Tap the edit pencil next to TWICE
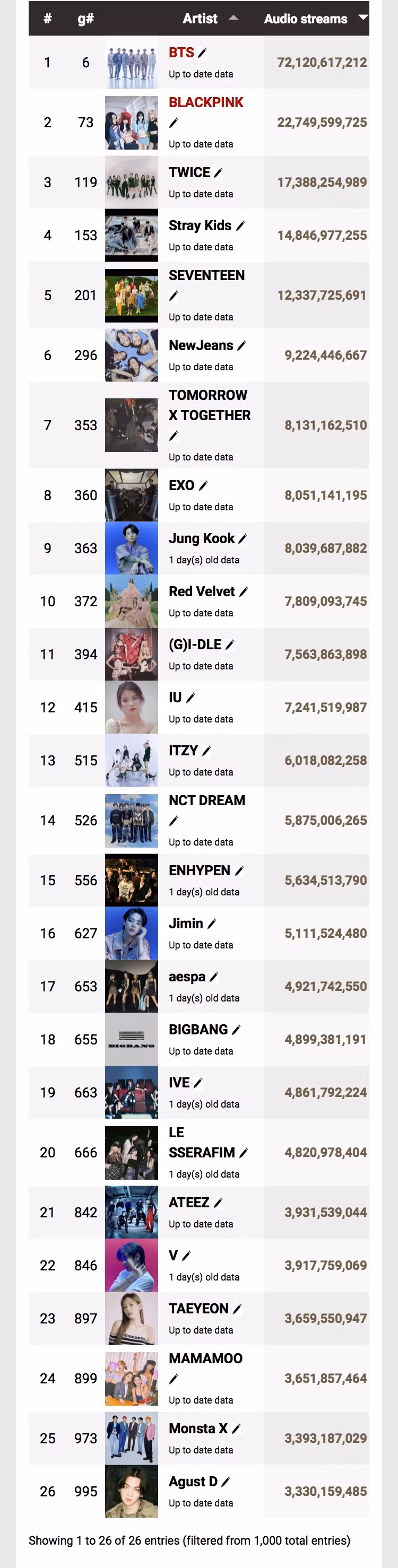This screenshot has width=398, height=1568. tap(218, 173)
